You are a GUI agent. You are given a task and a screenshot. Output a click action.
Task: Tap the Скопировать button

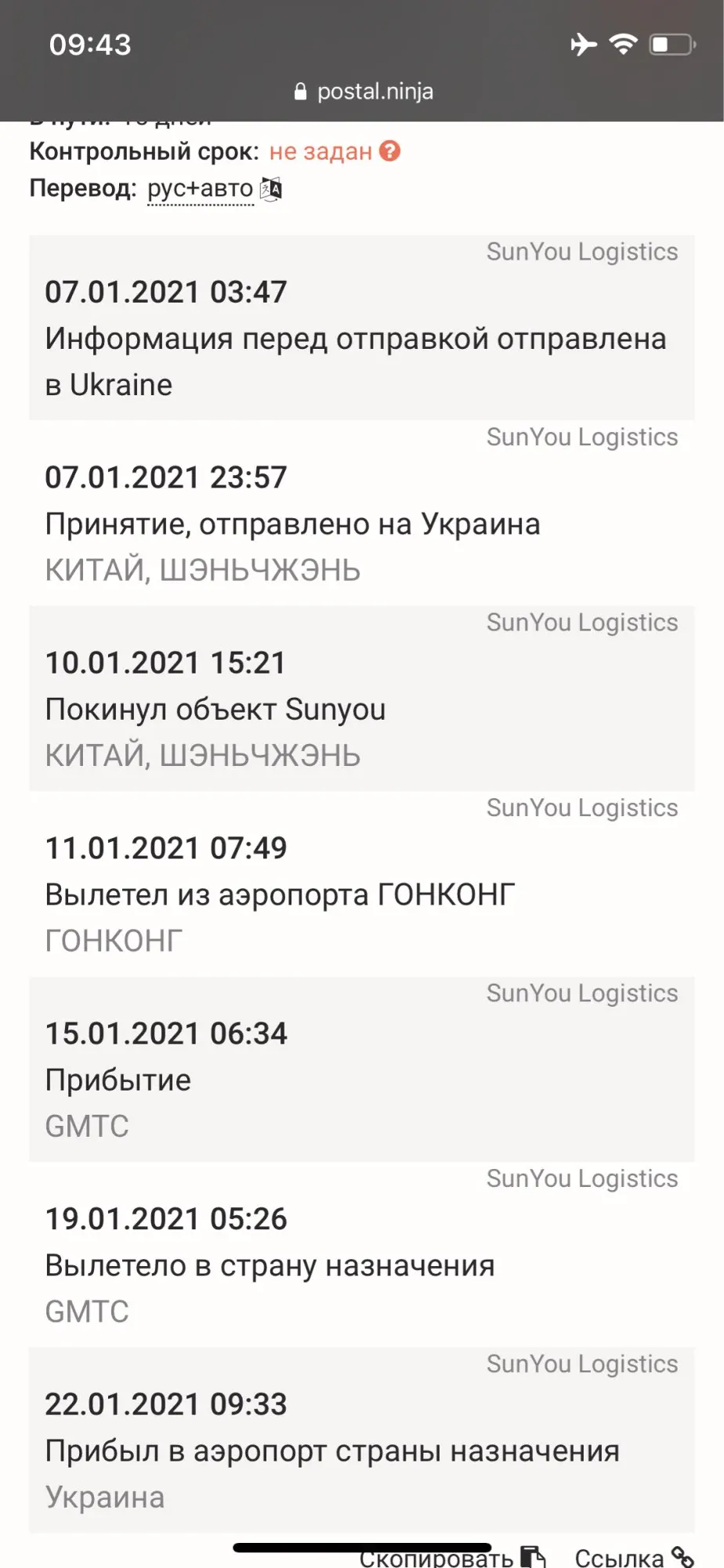[x=451, y=1556]
